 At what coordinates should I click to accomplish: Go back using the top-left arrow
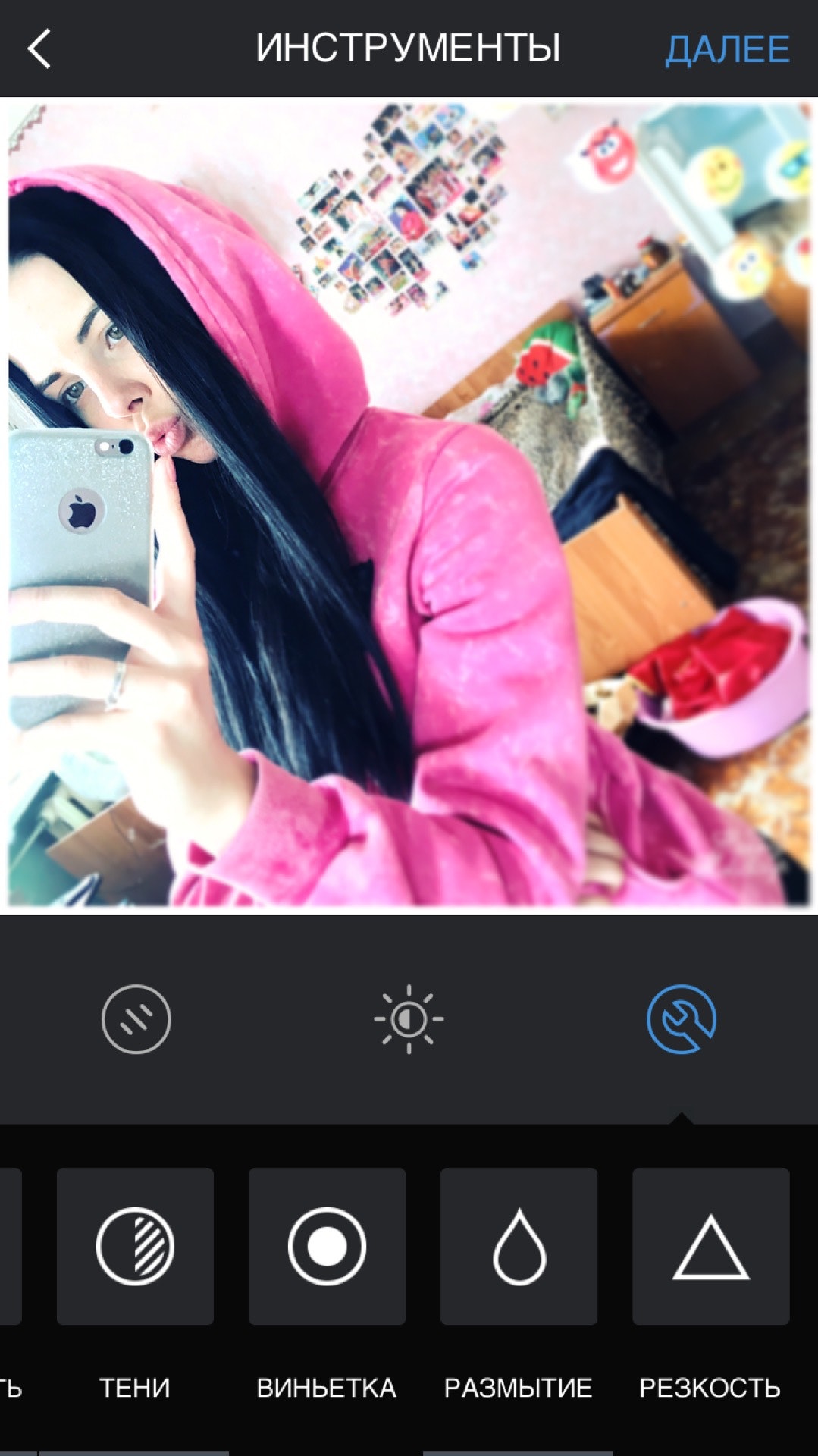point(39,49)
